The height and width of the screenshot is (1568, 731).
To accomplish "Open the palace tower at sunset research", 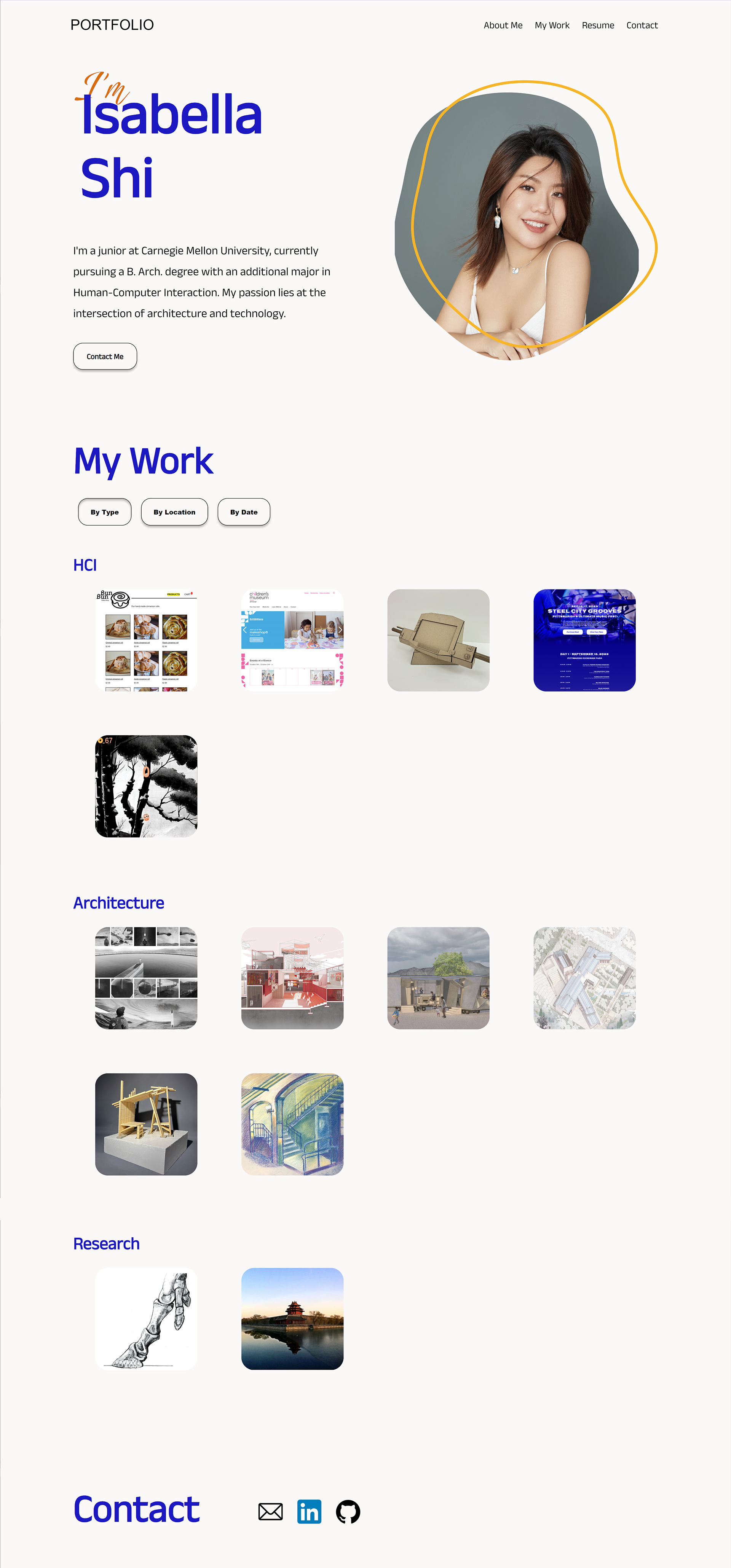I will (x=292, y=1319).
